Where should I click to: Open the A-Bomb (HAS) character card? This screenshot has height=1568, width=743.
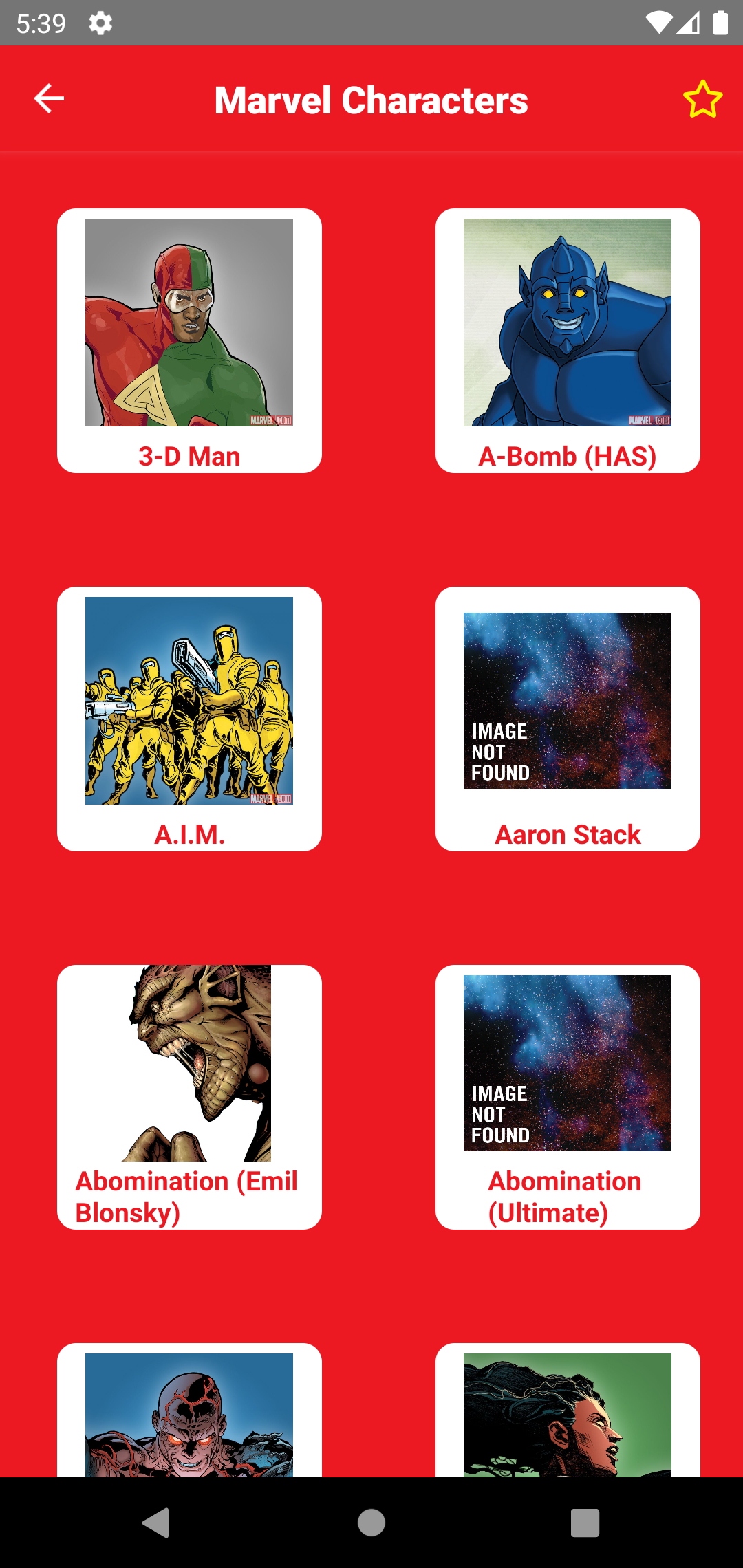(x=568, y=340)
